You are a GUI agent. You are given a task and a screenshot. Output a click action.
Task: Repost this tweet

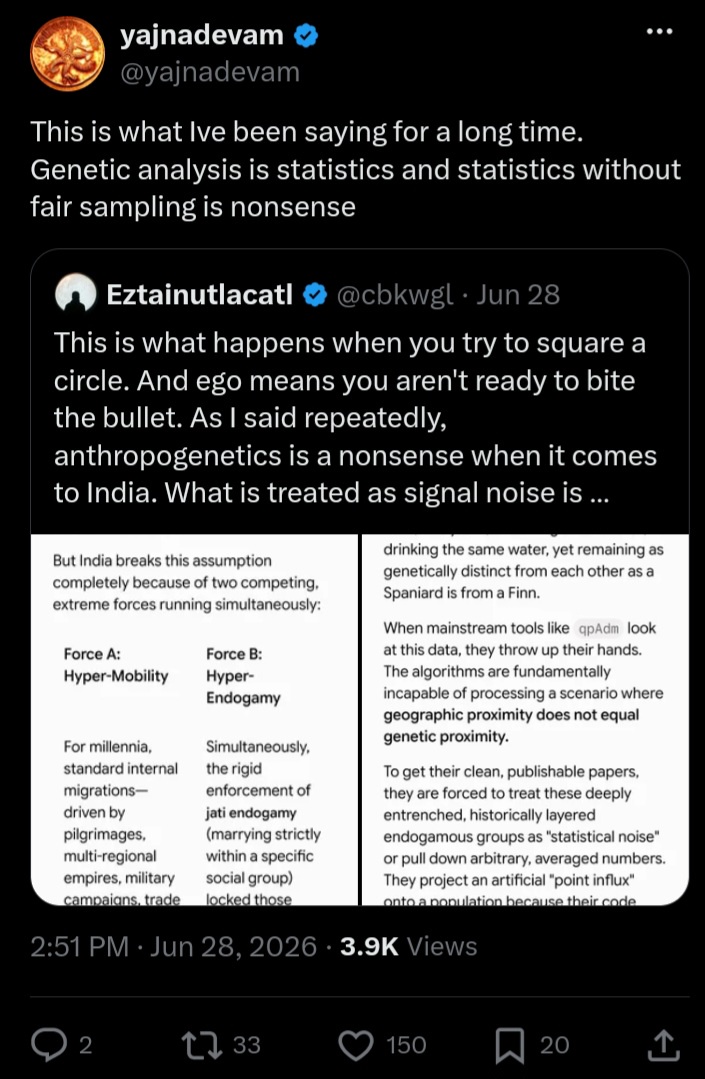220,1045
